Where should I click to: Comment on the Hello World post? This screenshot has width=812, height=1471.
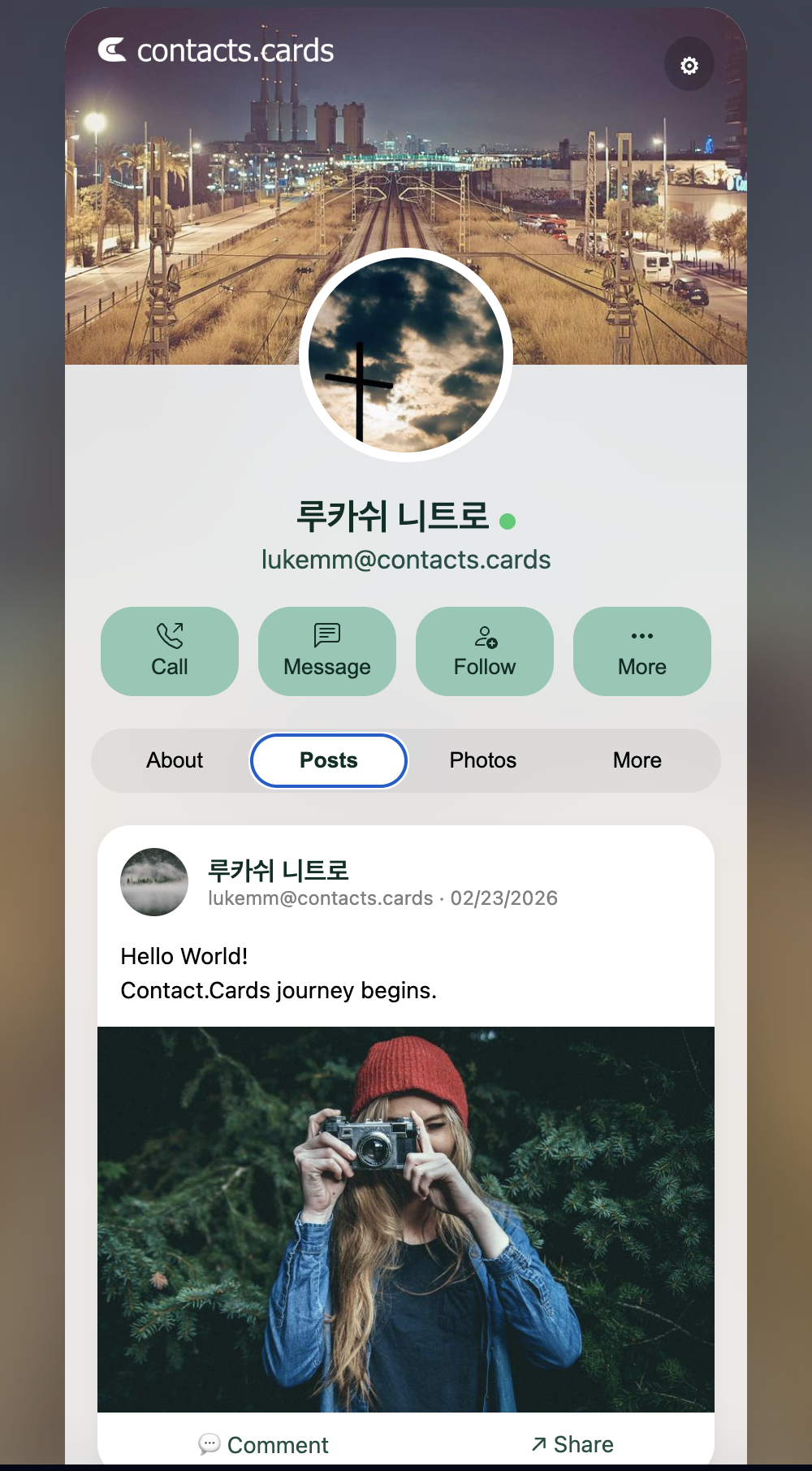[264, 1444]
